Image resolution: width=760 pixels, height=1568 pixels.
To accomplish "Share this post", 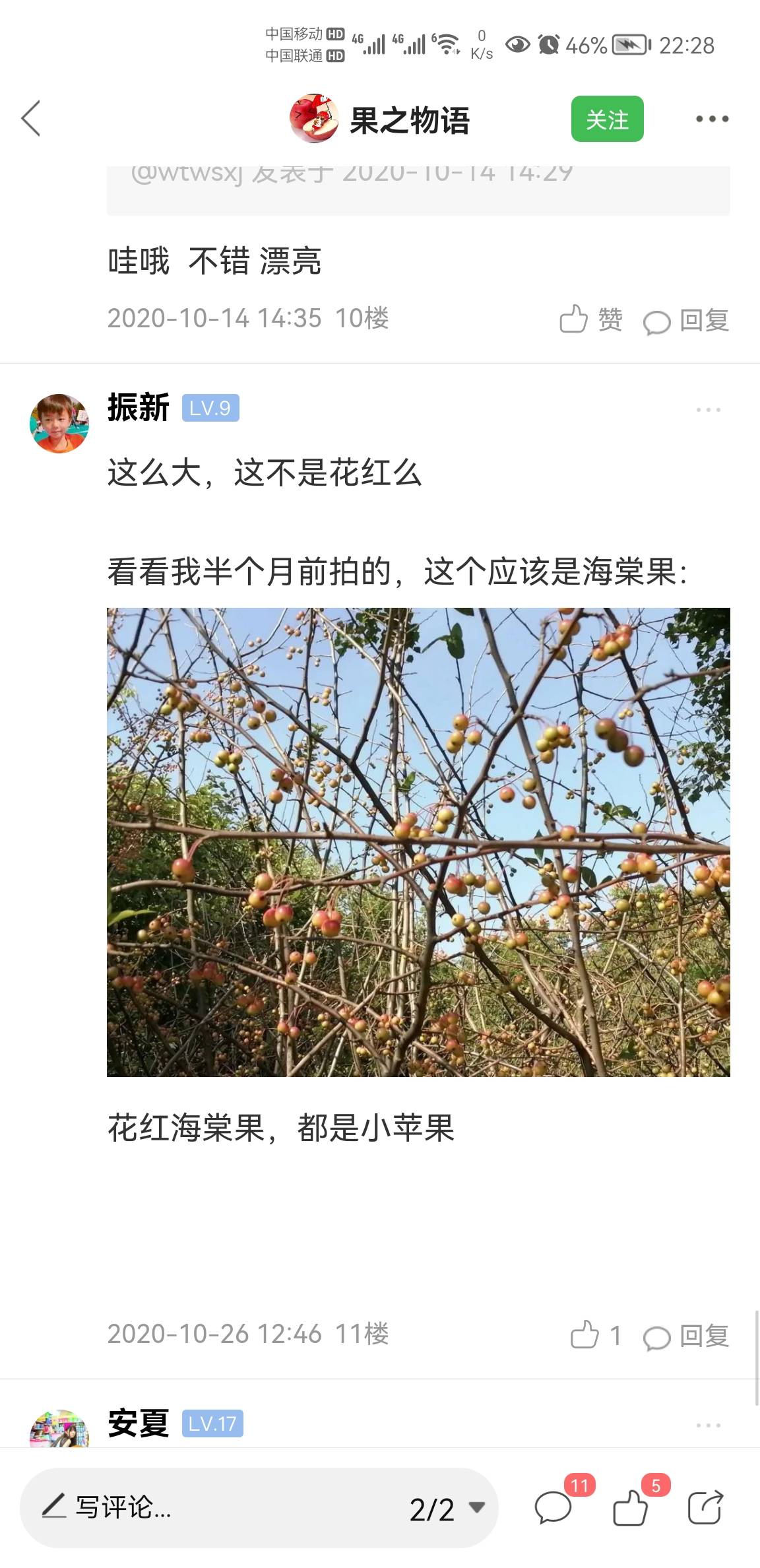I will (x=705, y=1508).
